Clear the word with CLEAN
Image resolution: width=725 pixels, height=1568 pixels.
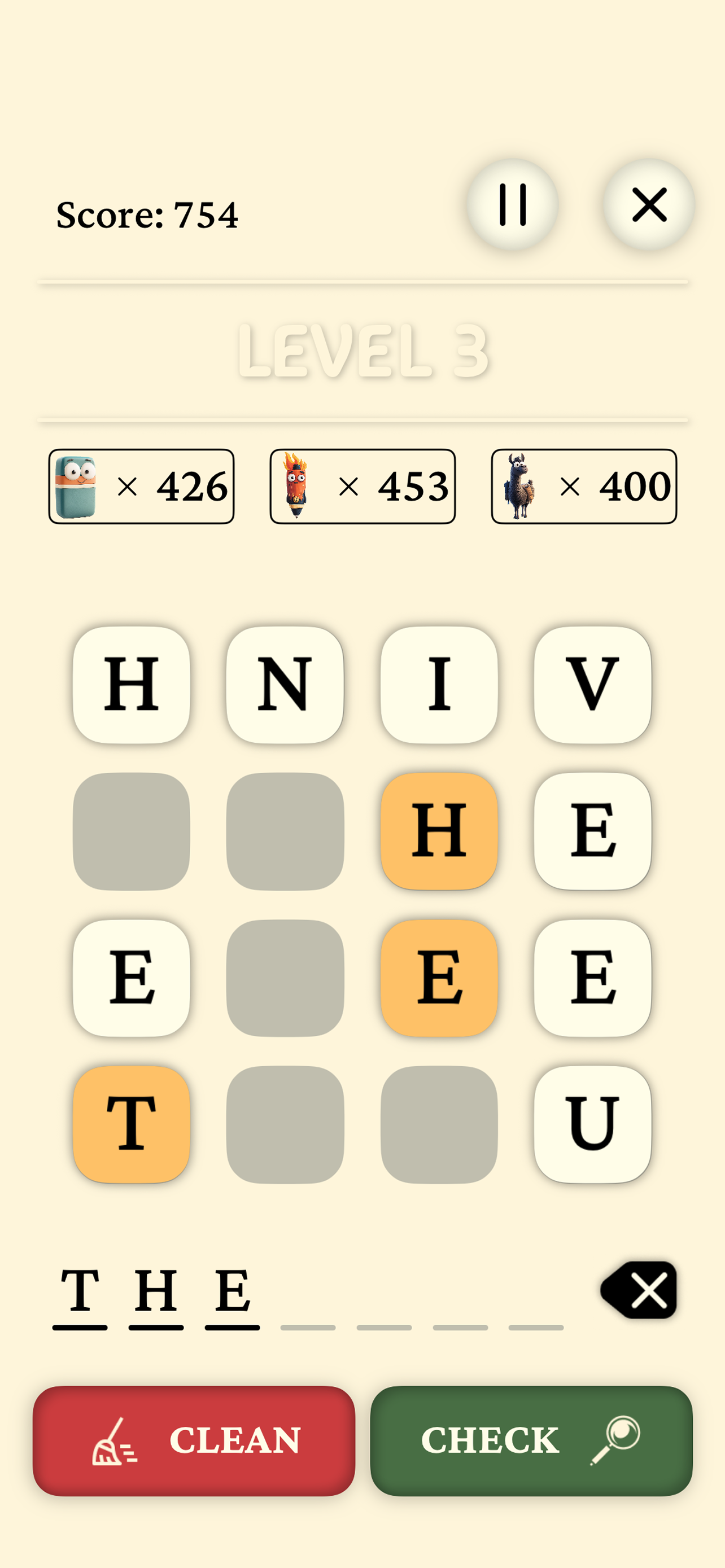194,1440
